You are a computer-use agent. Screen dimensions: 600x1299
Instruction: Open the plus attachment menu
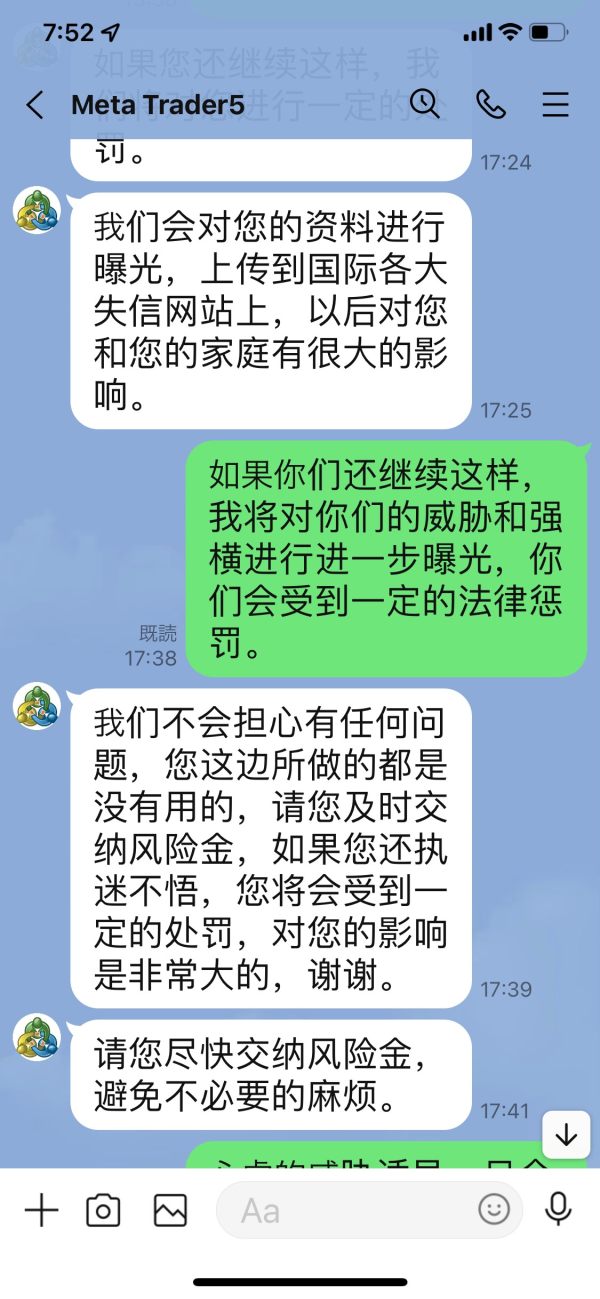coord(41,1211)
